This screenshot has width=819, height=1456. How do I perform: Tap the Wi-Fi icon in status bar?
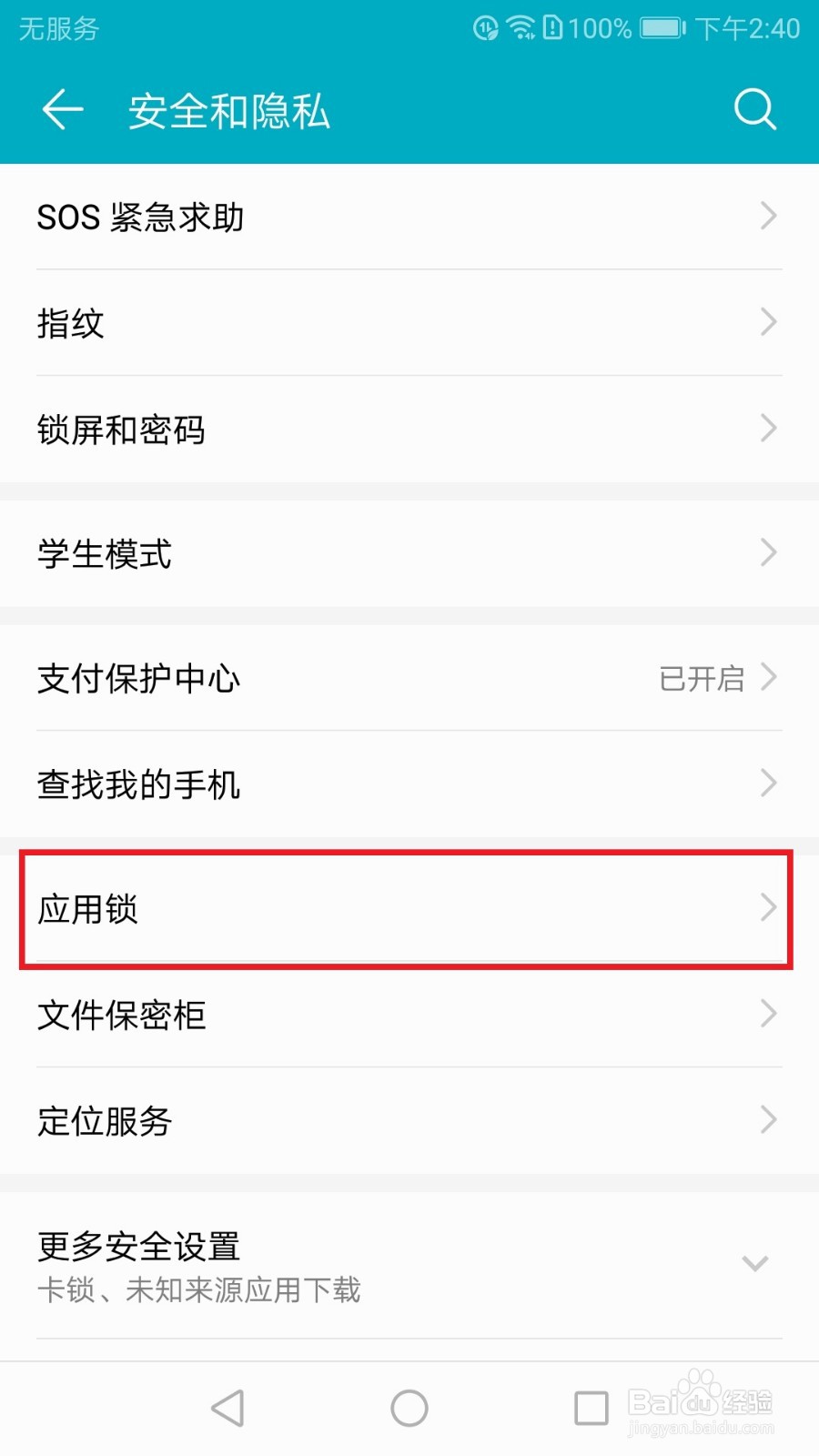(520, 28)
